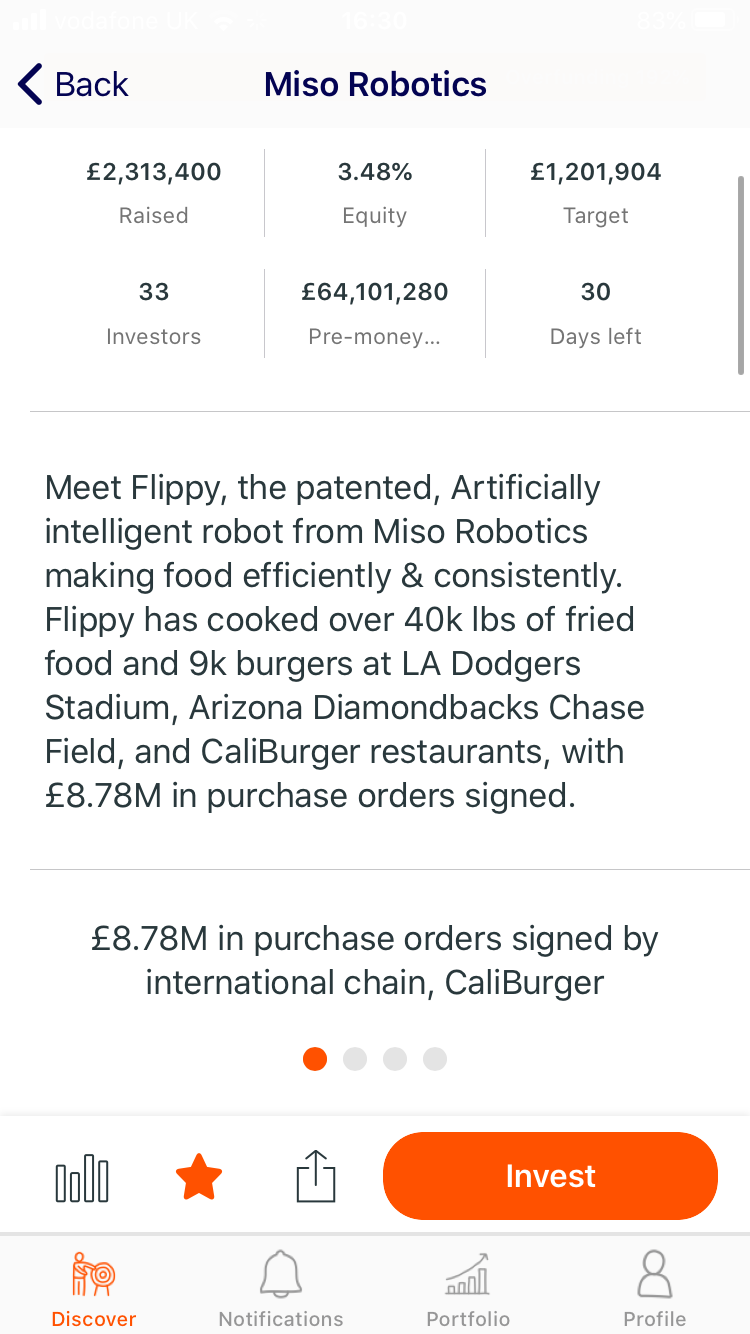Select the second highlight page dot
This screenshot has width=750, height=1334.
pyautogui.click(x=355, y=1059)
